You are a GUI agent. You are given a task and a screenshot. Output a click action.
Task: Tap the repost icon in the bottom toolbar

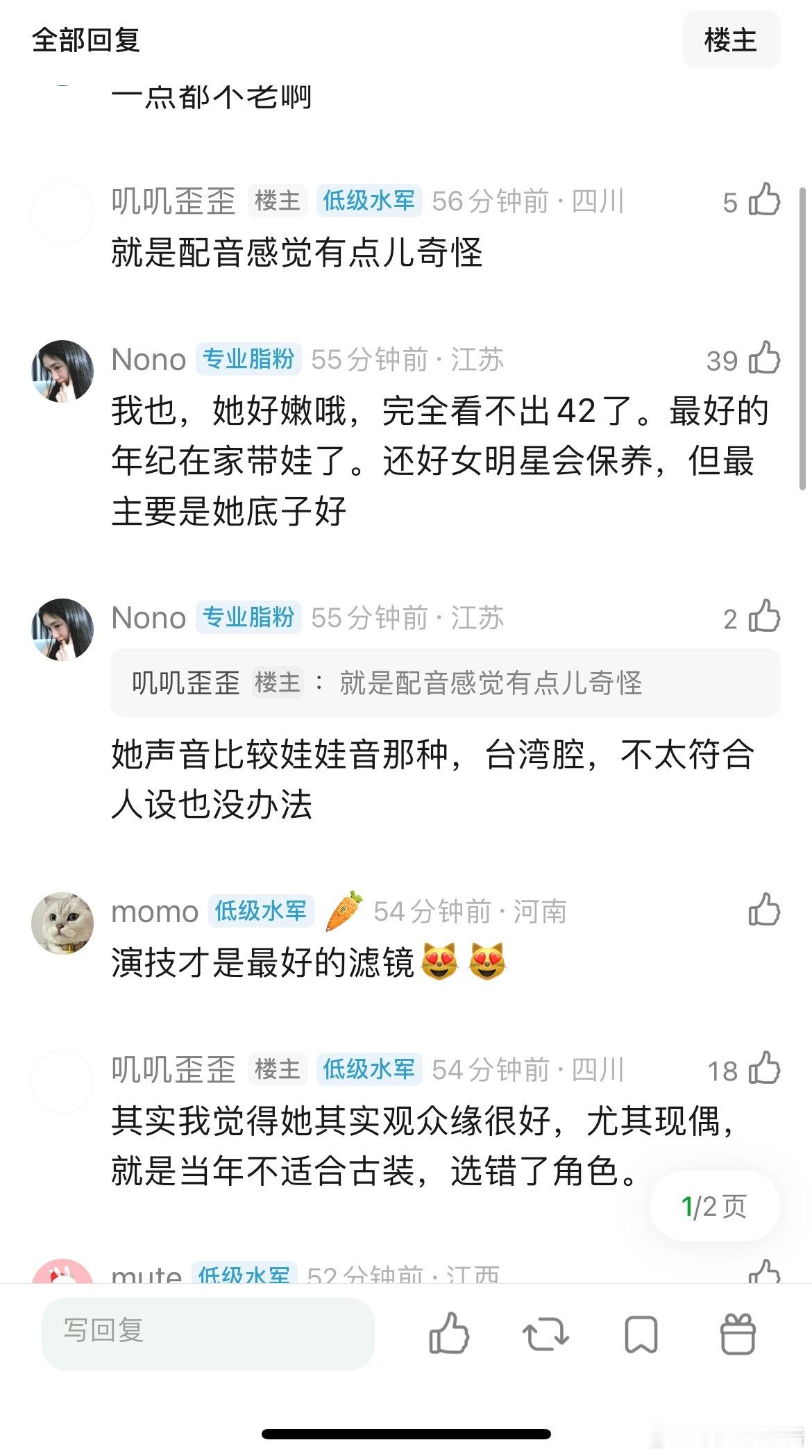point(545,1334)
